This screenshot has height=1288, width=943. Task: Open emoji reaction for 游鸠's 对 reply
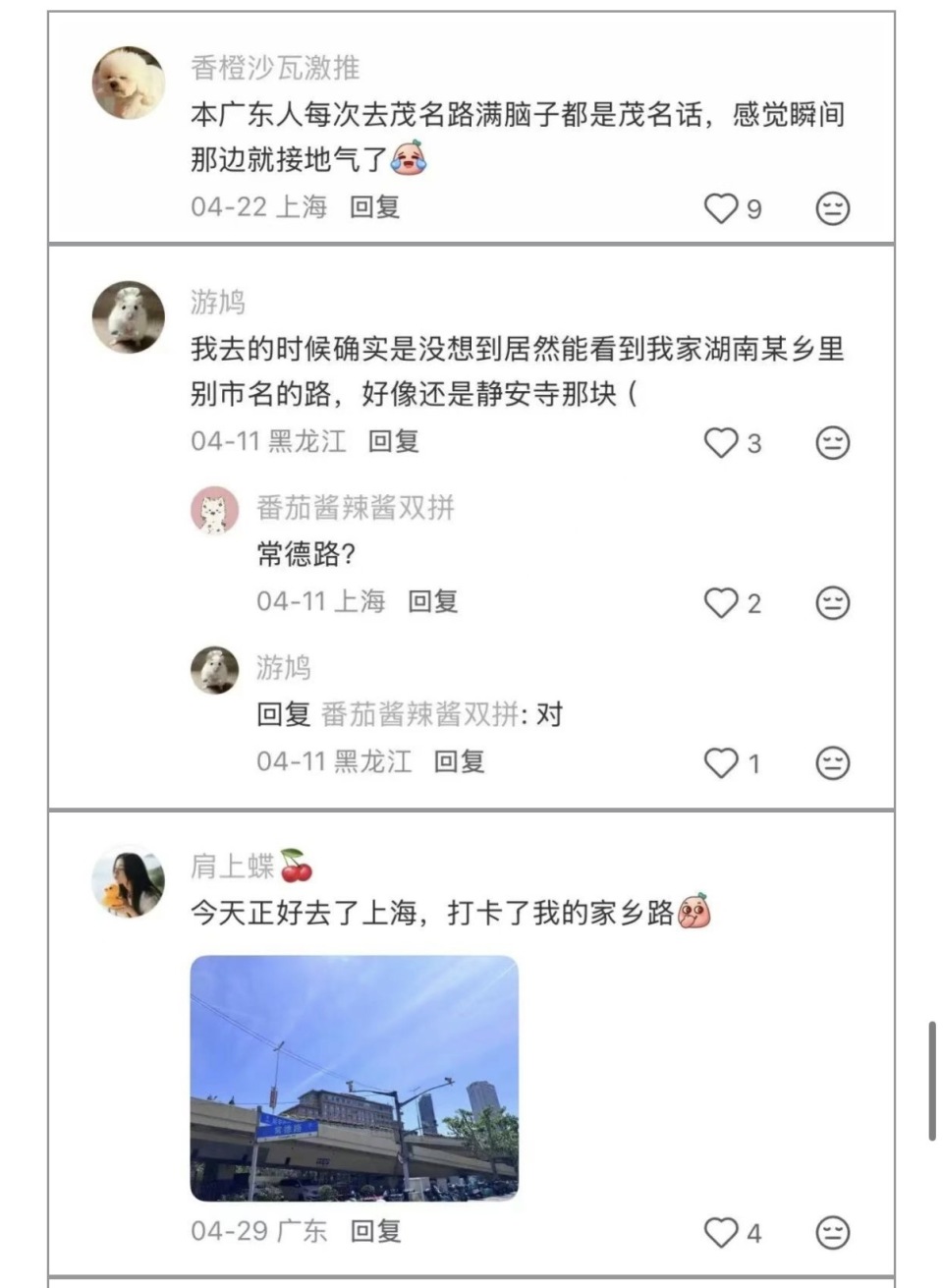click(833, 761)
